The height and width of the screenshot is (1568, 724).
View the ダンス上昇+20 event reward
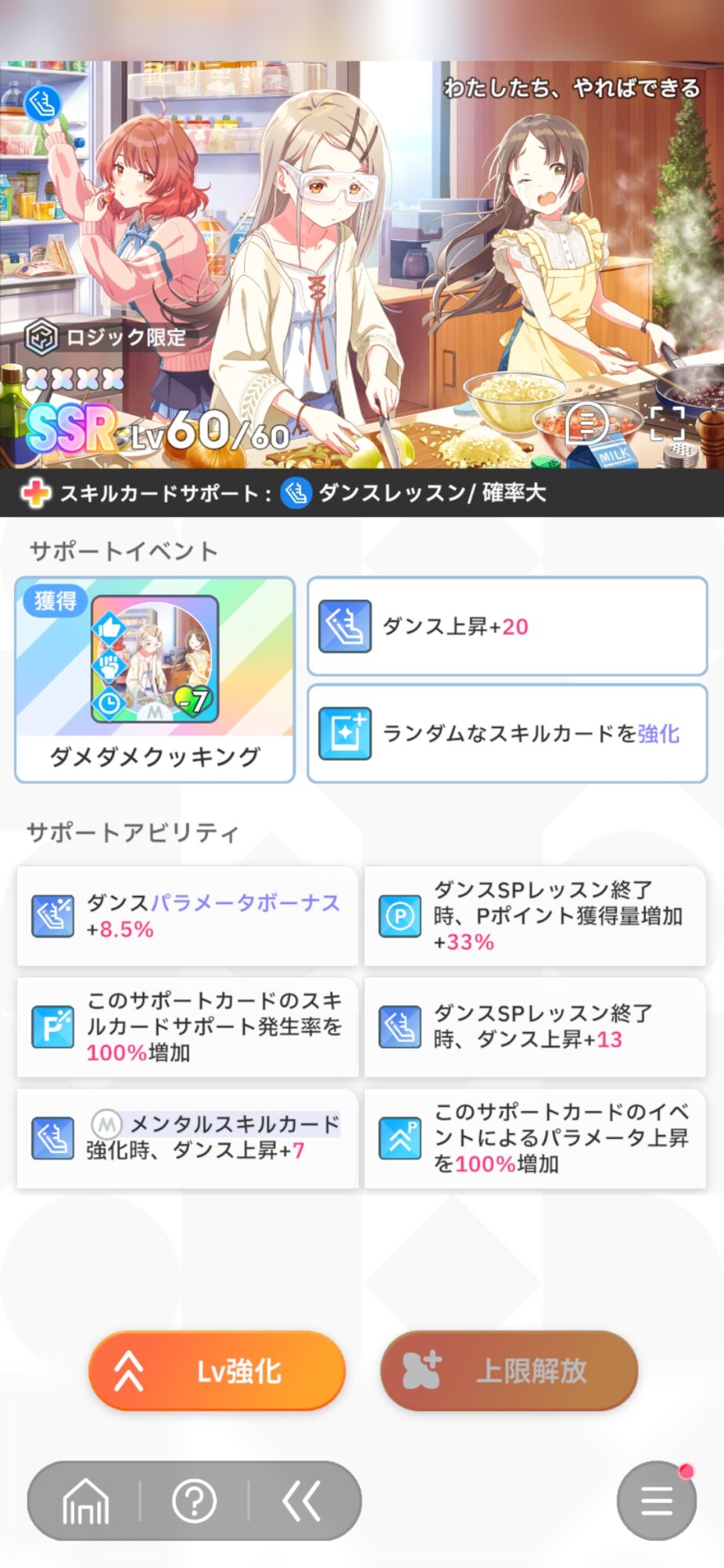(508, 626)
